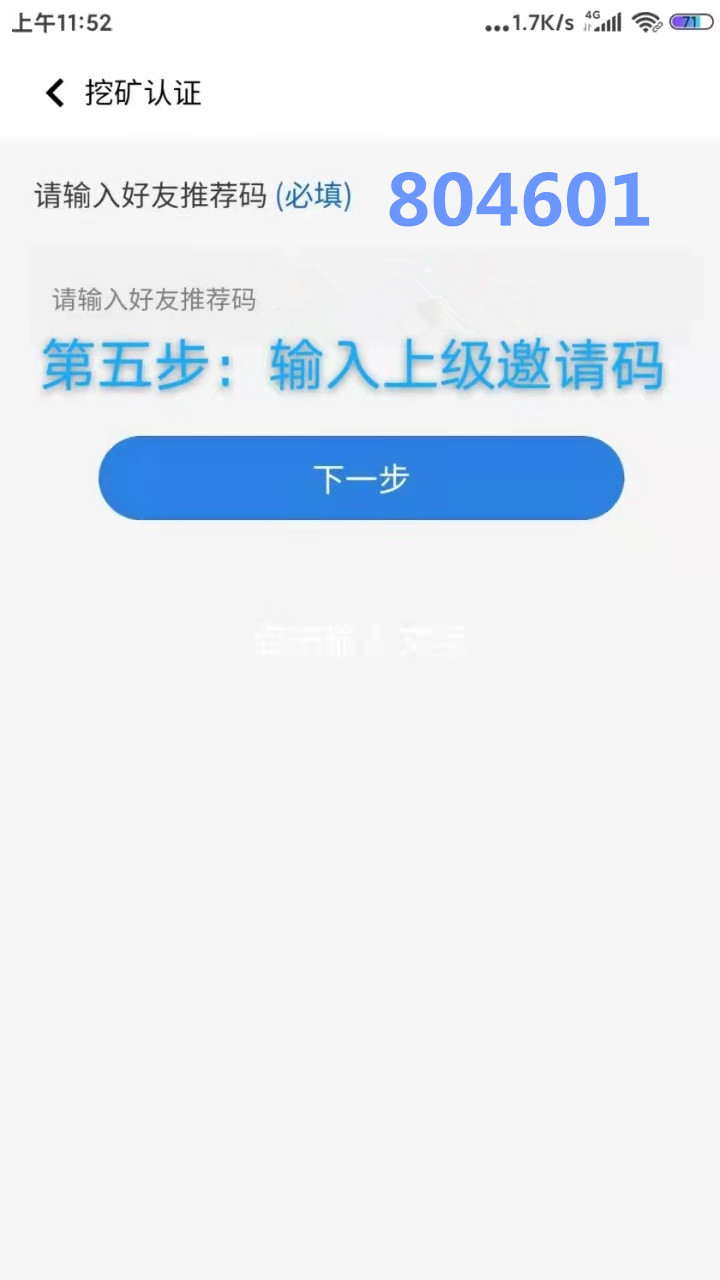This screenshot has height=1280, width=720.
Task: Tap the 请输入好友推荐码 input field
Action: tap(360, 297)
